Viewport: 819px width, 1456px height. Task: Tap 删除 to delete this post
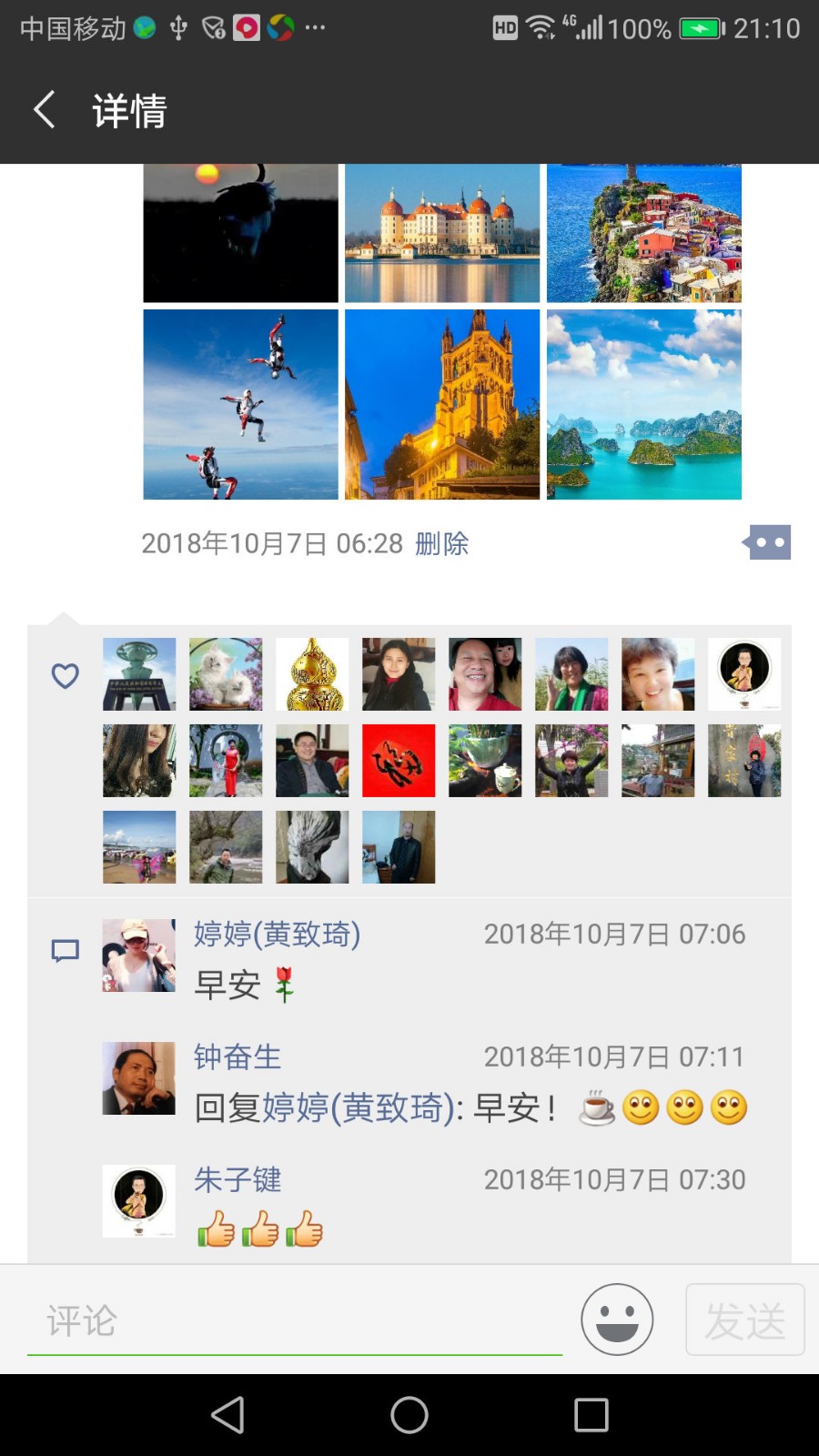pos(441,543)
